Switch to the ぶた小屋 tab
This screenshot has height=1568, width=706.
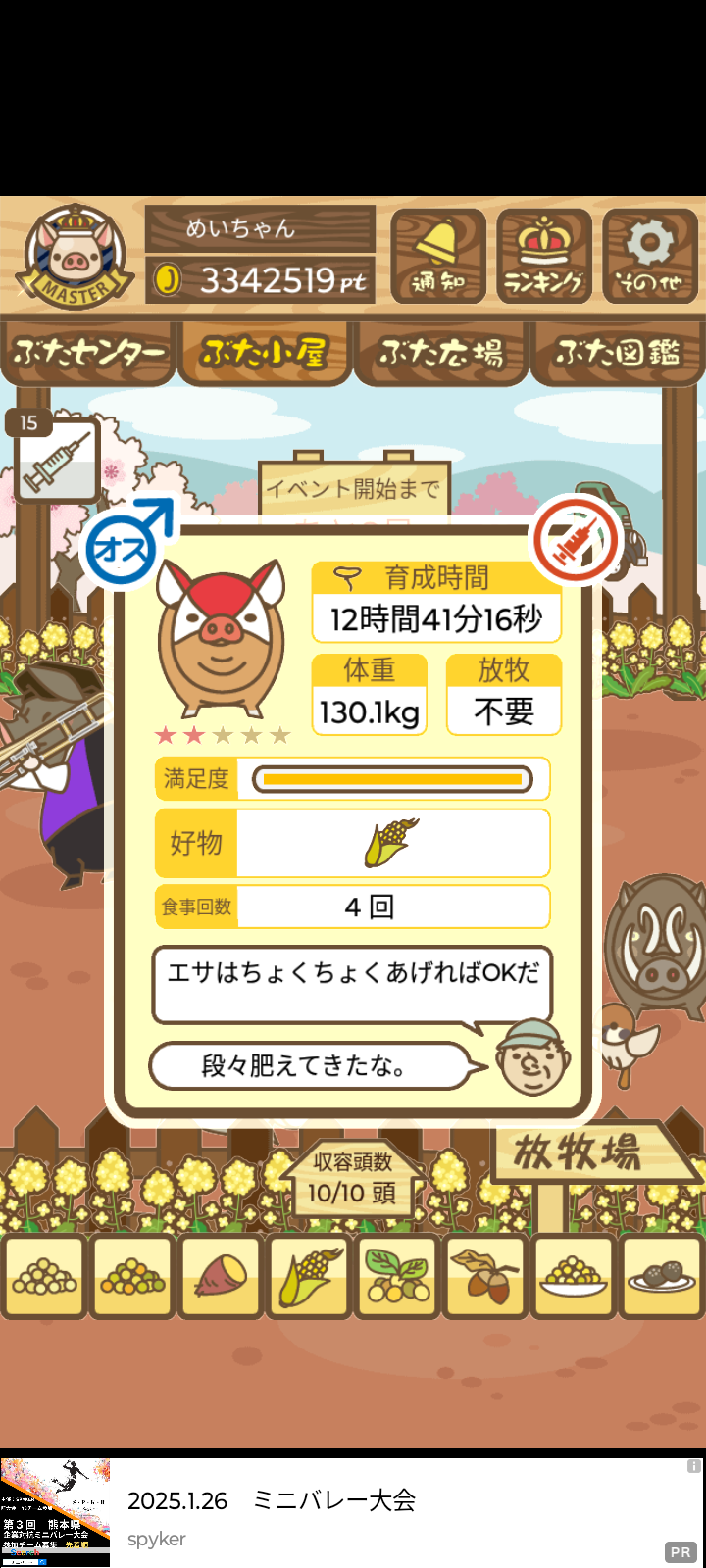point(264,352)
